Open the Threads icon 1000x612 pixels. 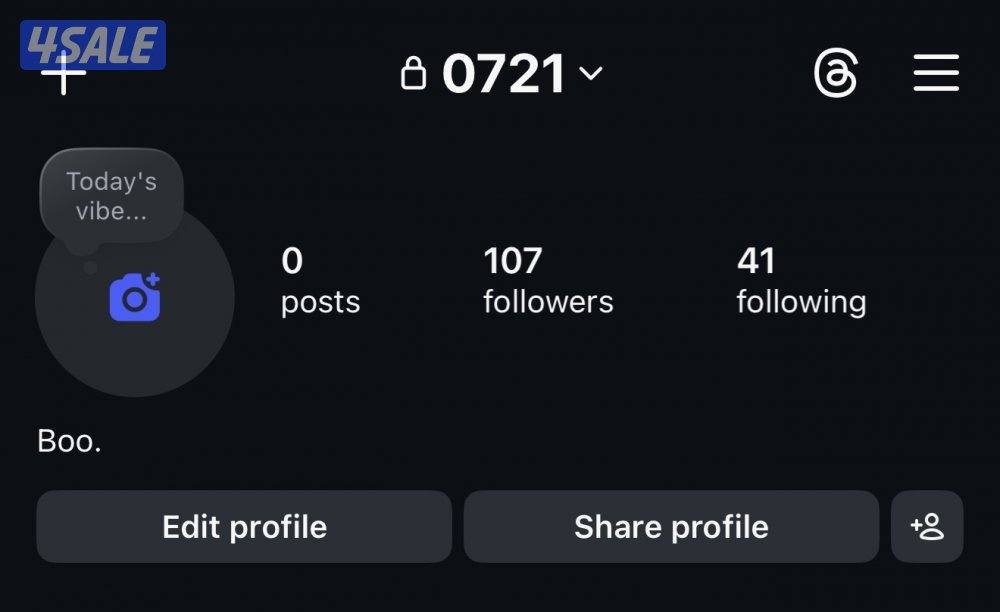[835, 73]
